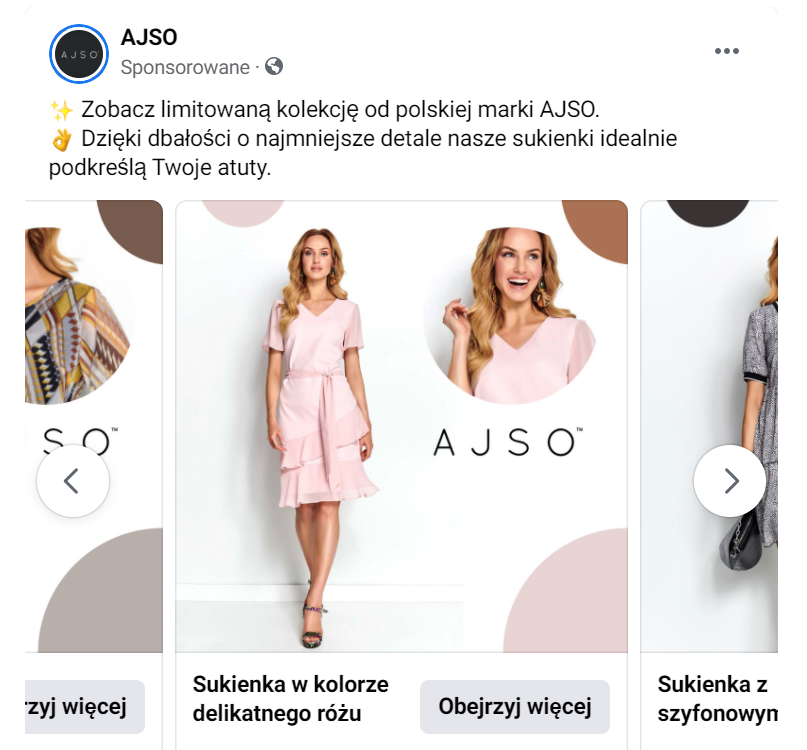807x750 pixels.
Task: Tap Obejrzyj więcej for the pink dress
Action: [x=514, y=707]
